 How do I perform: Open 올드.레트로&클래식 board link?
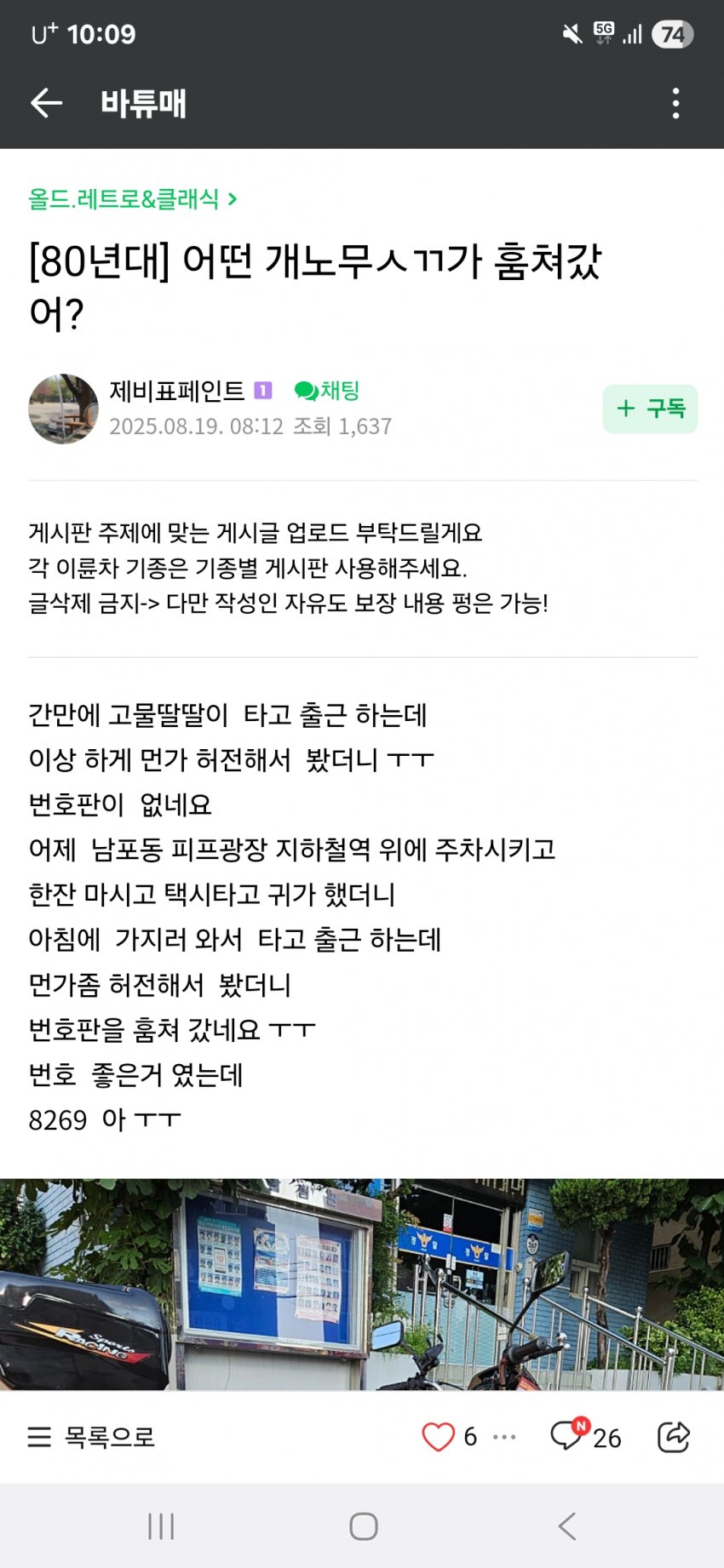click(132, 199)
